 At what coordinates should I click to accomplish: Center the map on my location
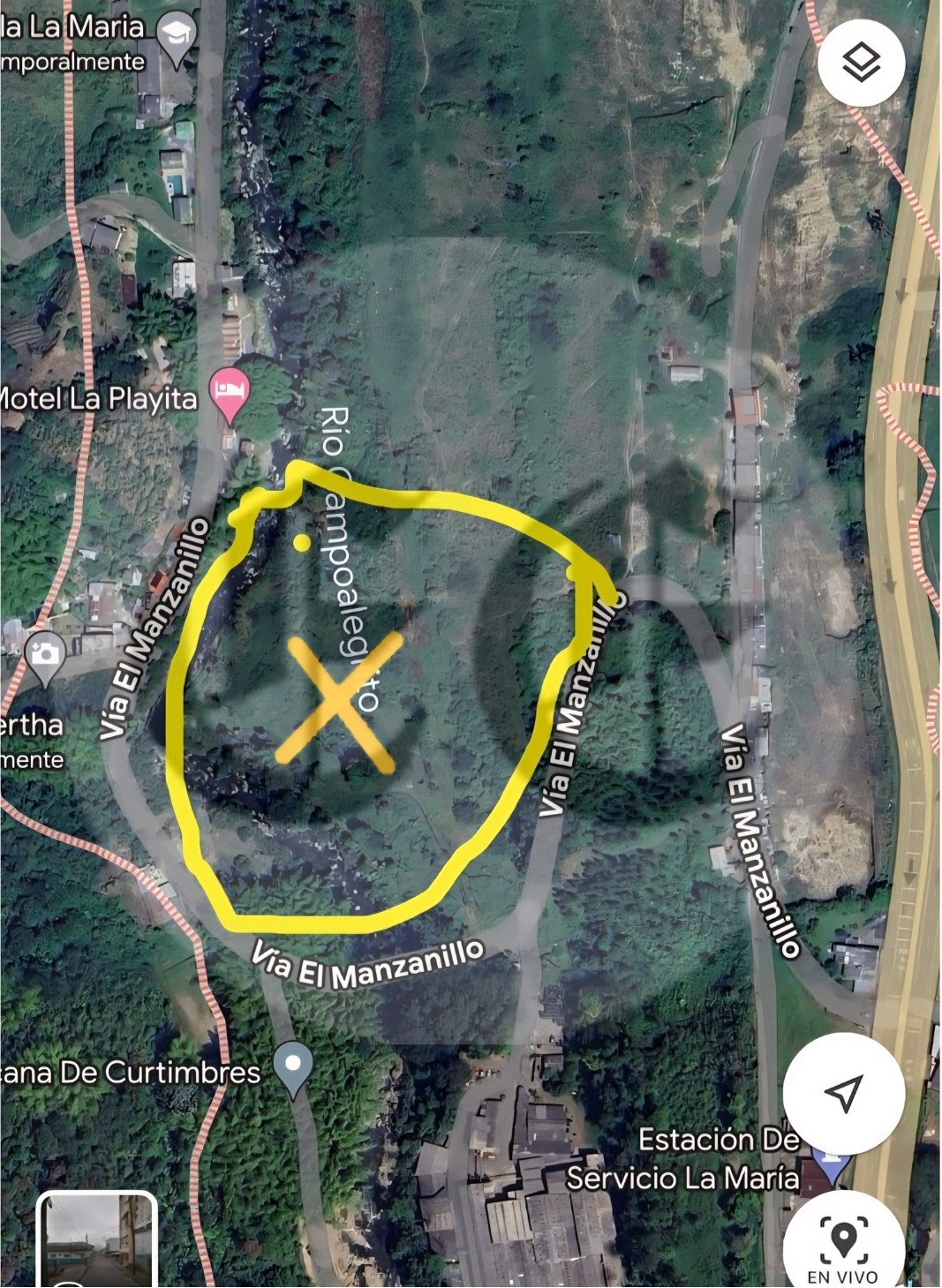pyautogui.click(x=843, y=1094)
